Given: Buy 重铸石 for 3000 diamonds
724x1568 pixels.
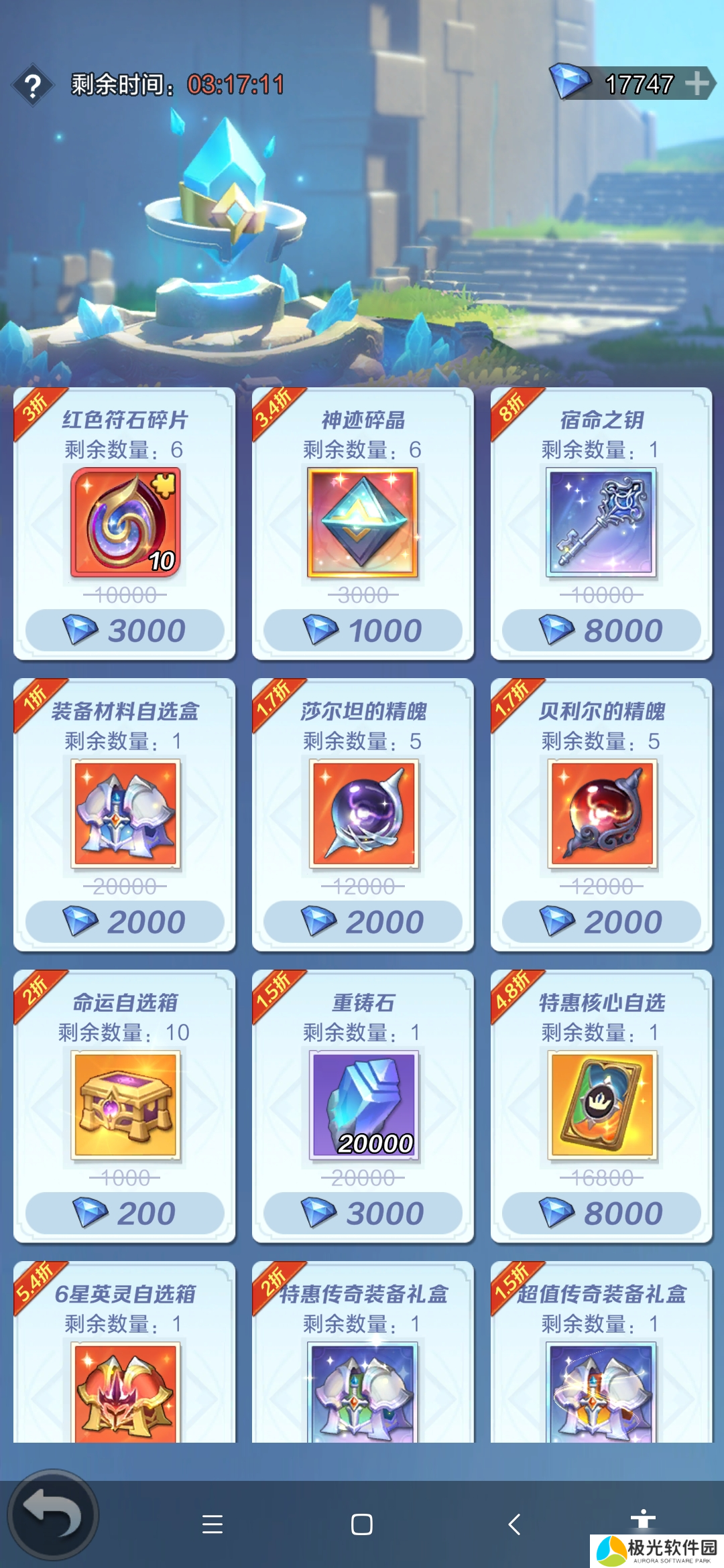Looking at the screenshot, I should 363,1214.
